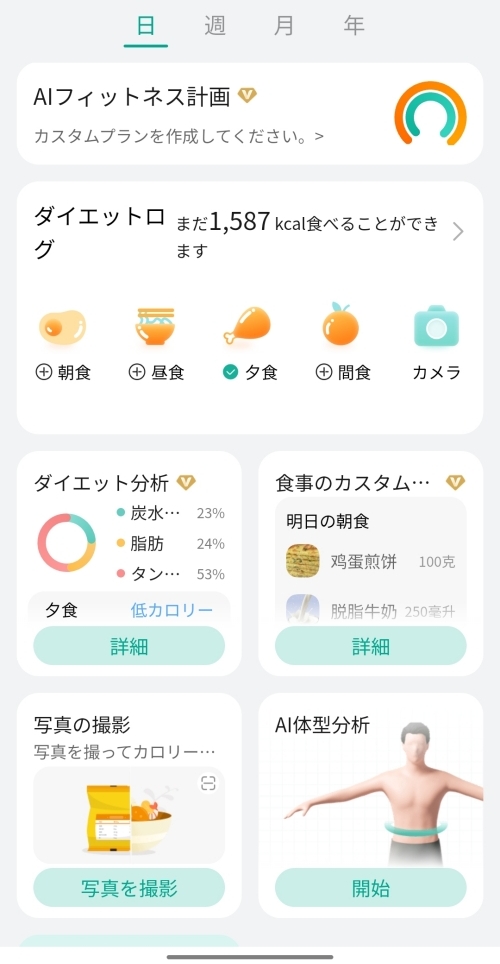Switch to the 年 tab
Image resolution: width=500 pixels, height=964 pixels.
click(x=354, y=26)
